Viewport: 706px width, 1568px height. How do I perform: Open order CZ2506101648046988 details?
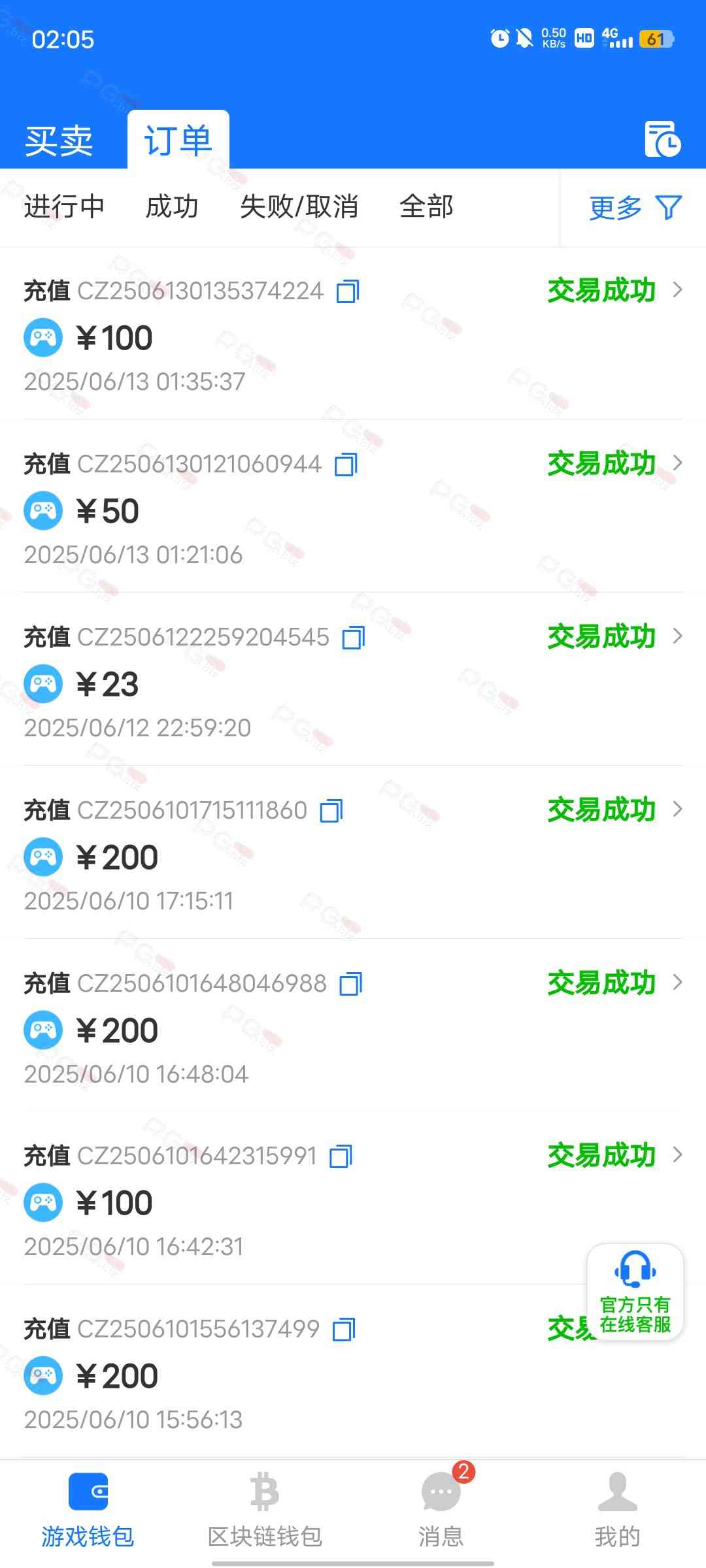pos(353,1026)
